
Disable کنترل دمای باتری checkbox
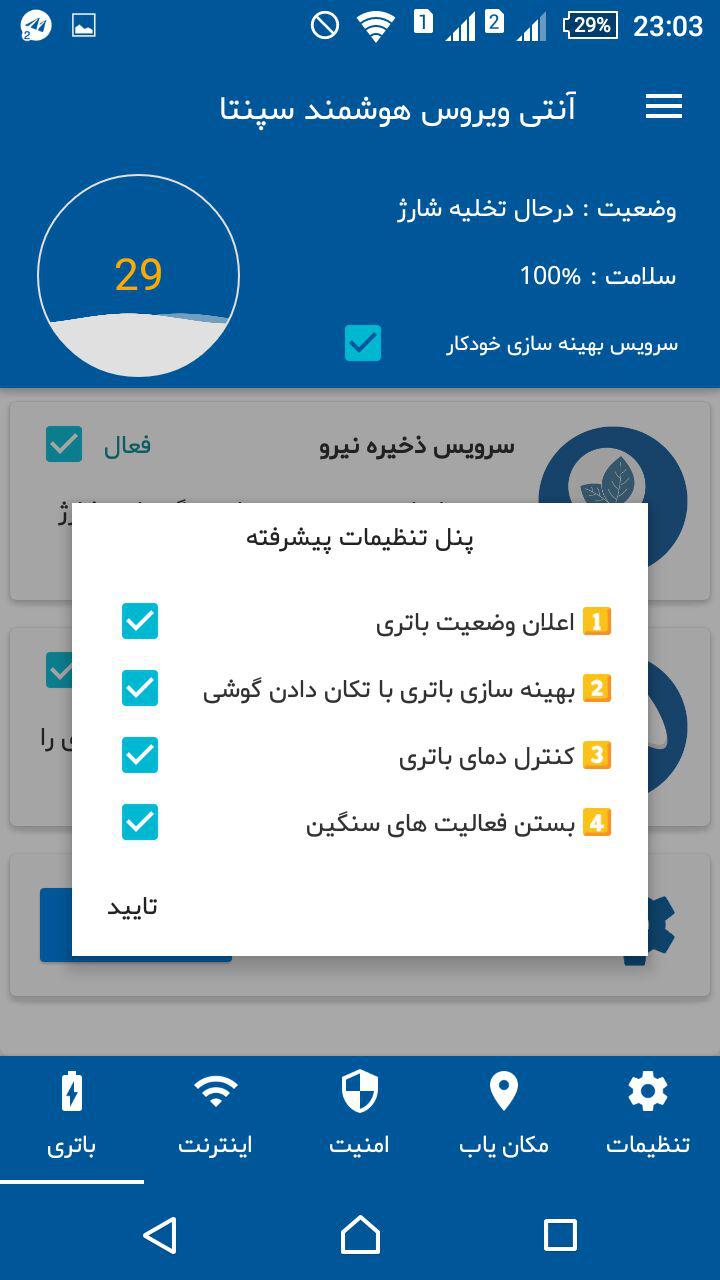tap(140, 755)
